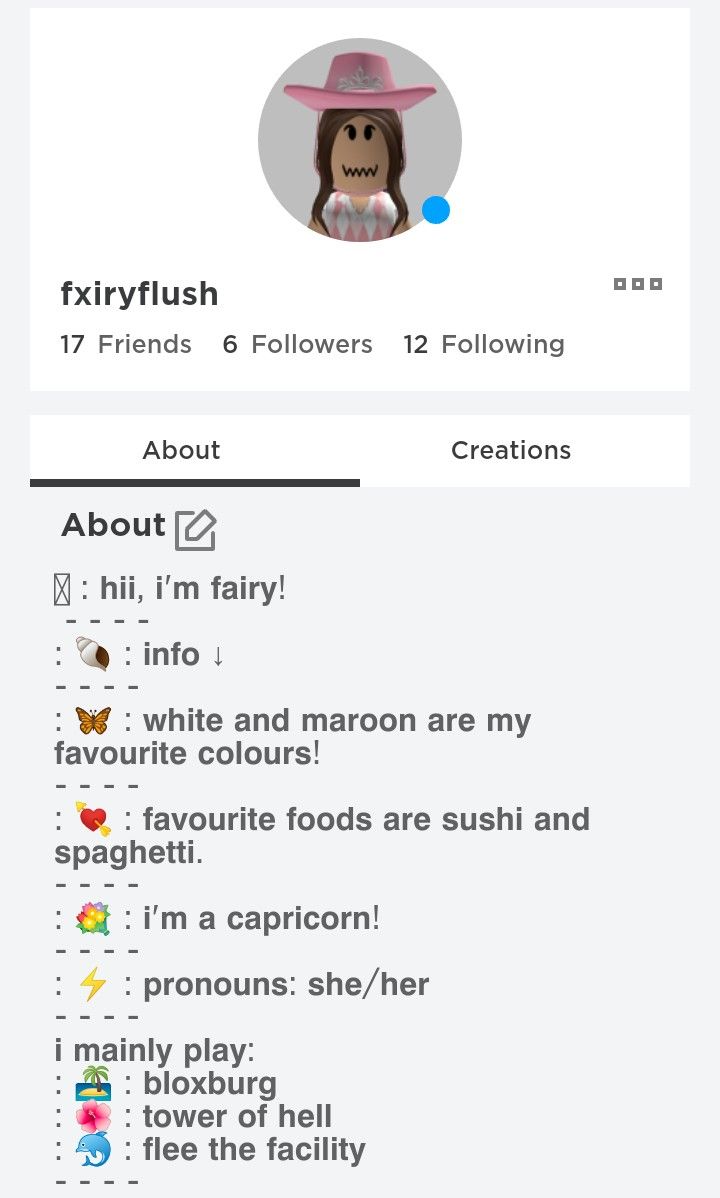Edit the About description

point(195,530)
